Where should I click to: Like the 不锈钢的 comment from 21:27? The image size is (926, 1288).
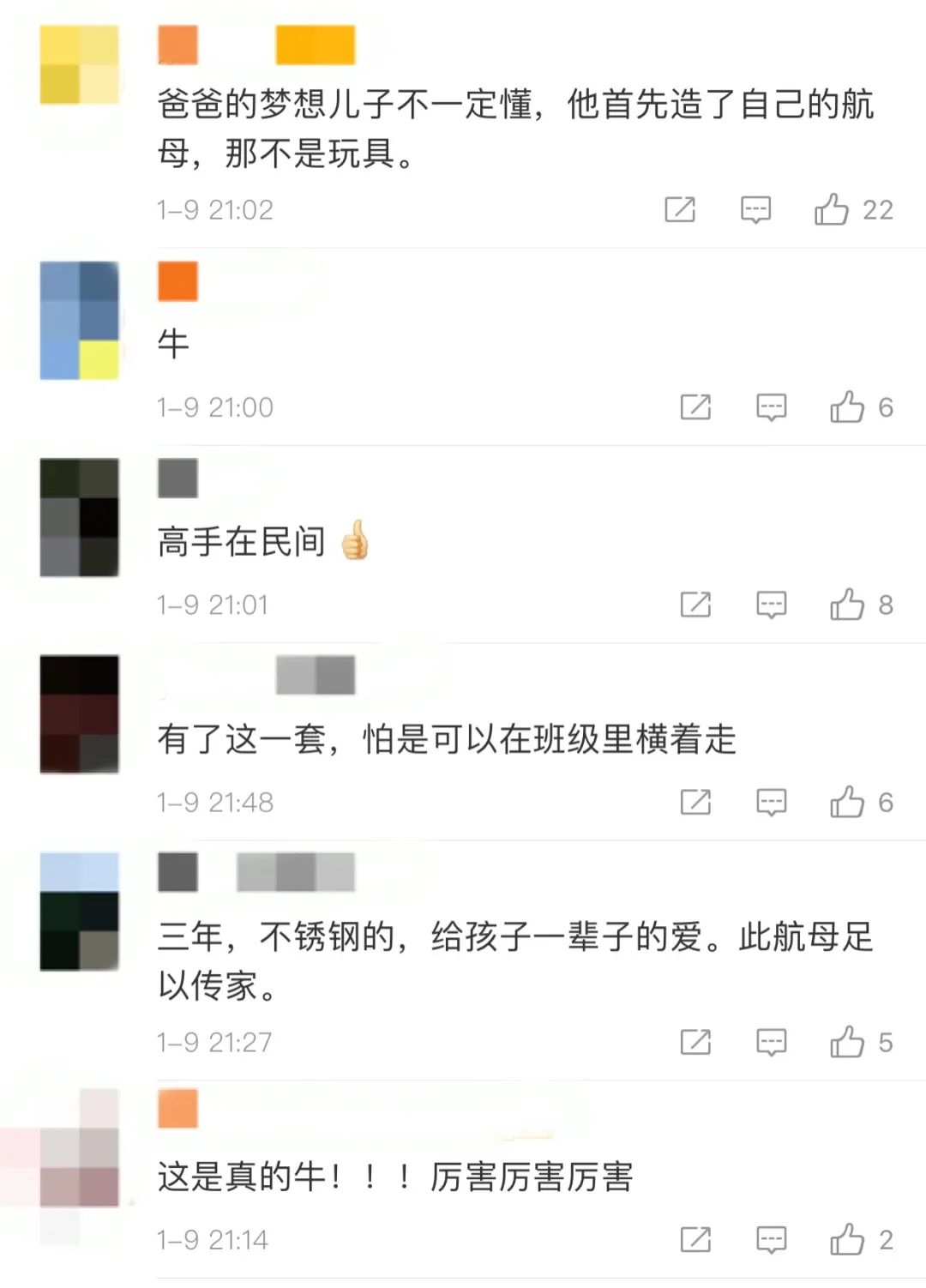click(x=847, y=1042)
